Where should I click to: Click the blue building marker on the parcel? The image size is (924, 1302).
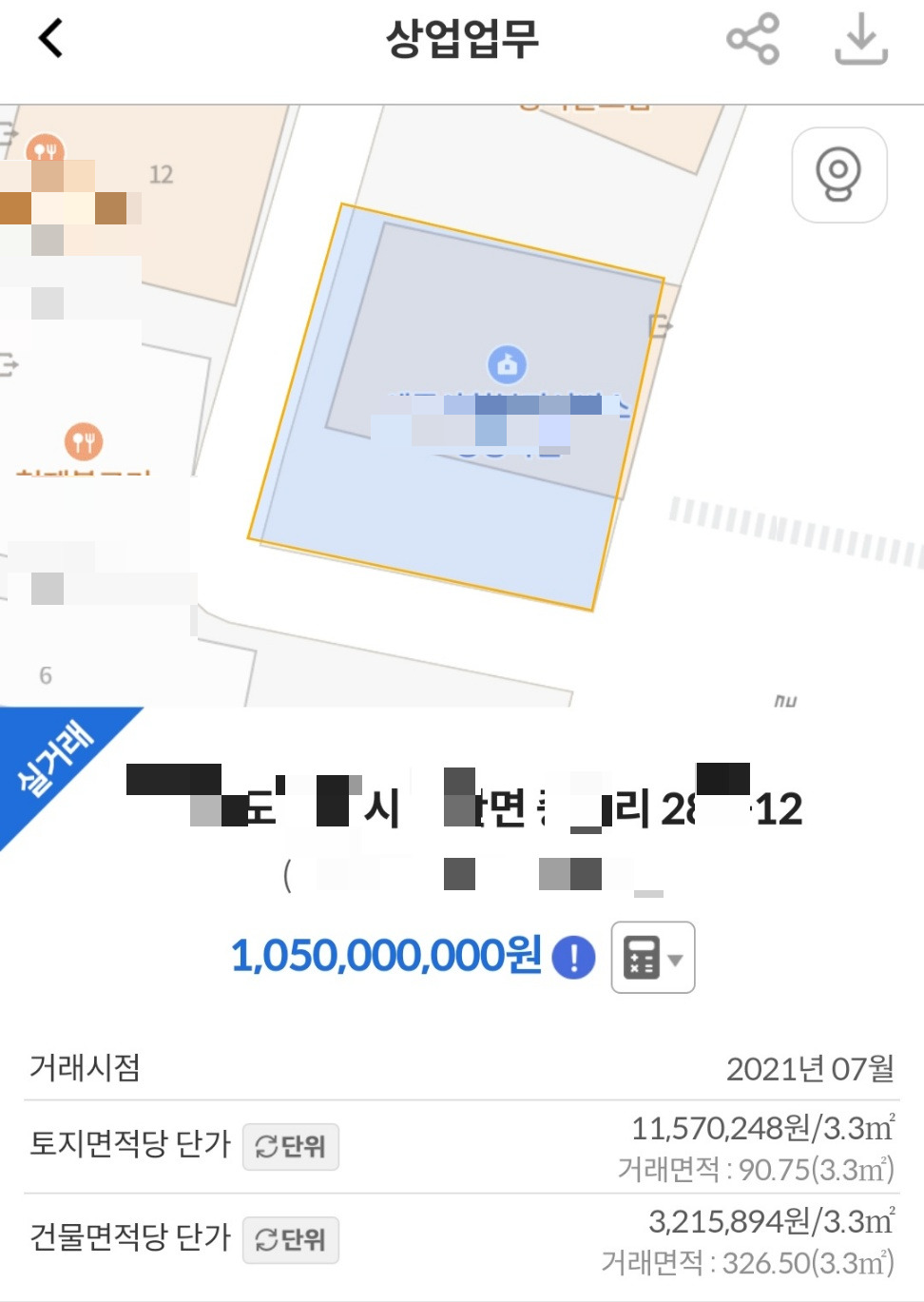[506, 362]
